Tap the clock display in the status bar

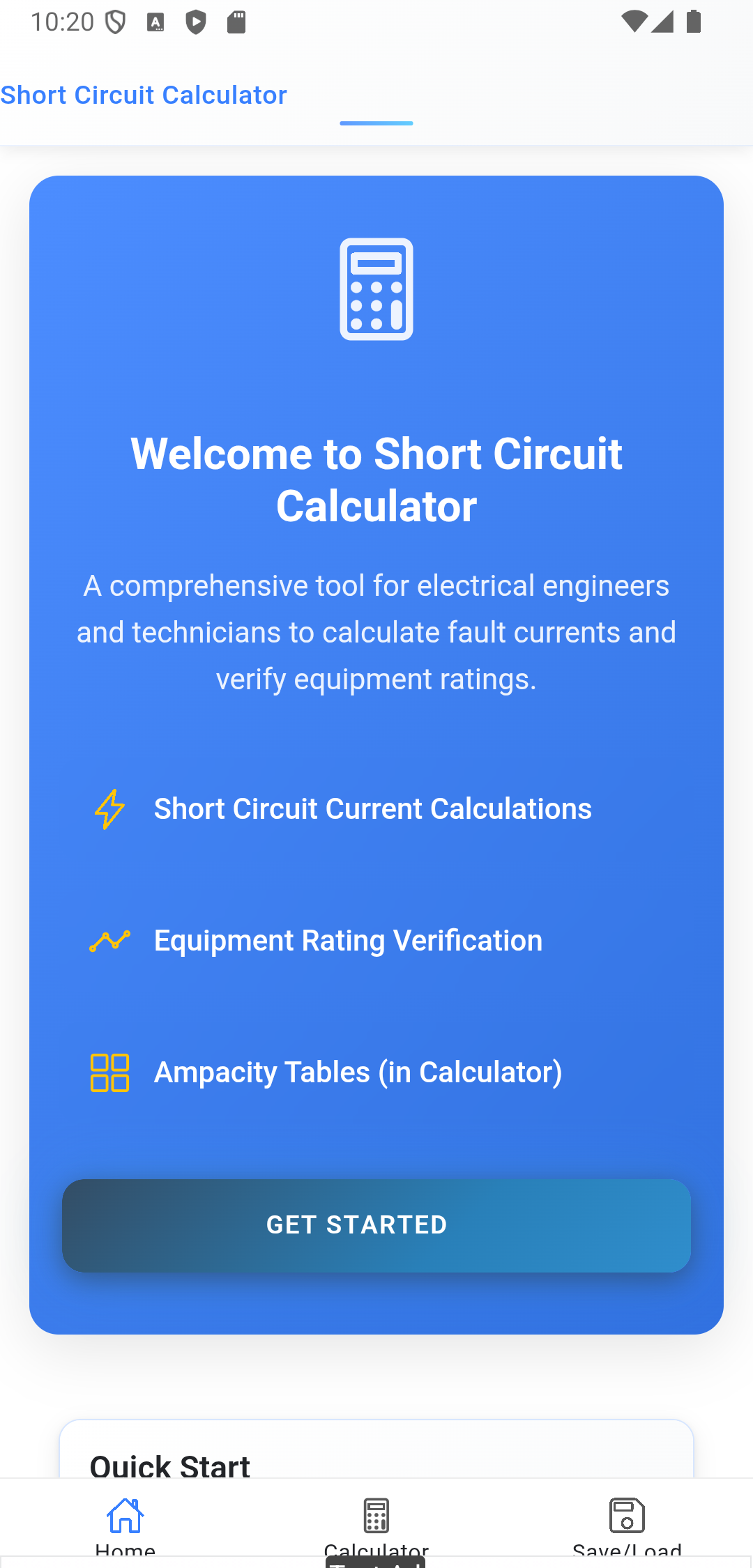[x=63, y=21]
